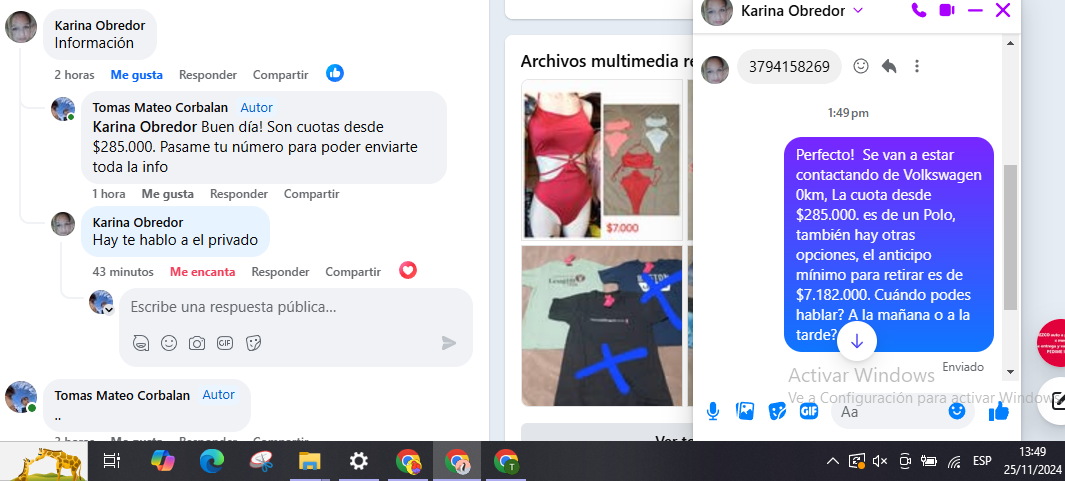Screen dimensions: 1065x481
Task: Write in the public reply field
Action: [x=290, y=307]
